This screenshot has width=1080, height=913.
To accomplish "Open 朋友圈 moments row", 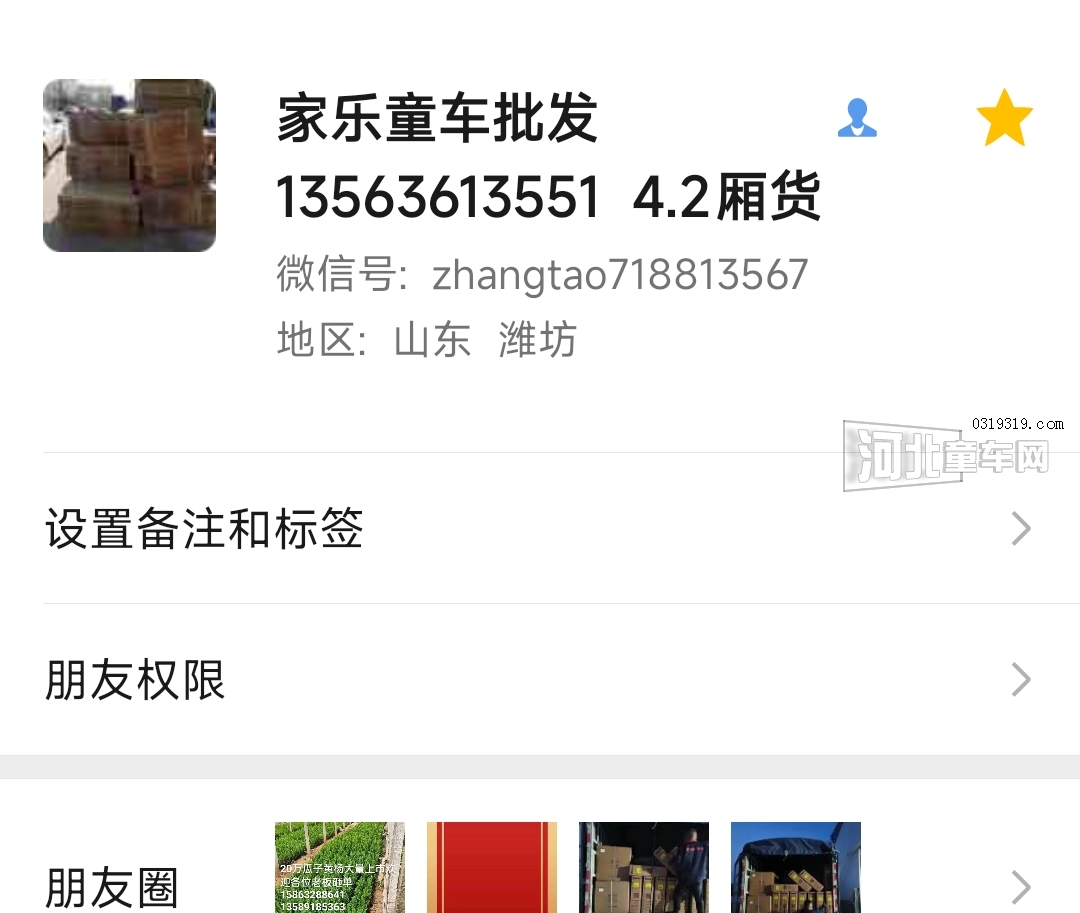I will click(x=540, y=866).
